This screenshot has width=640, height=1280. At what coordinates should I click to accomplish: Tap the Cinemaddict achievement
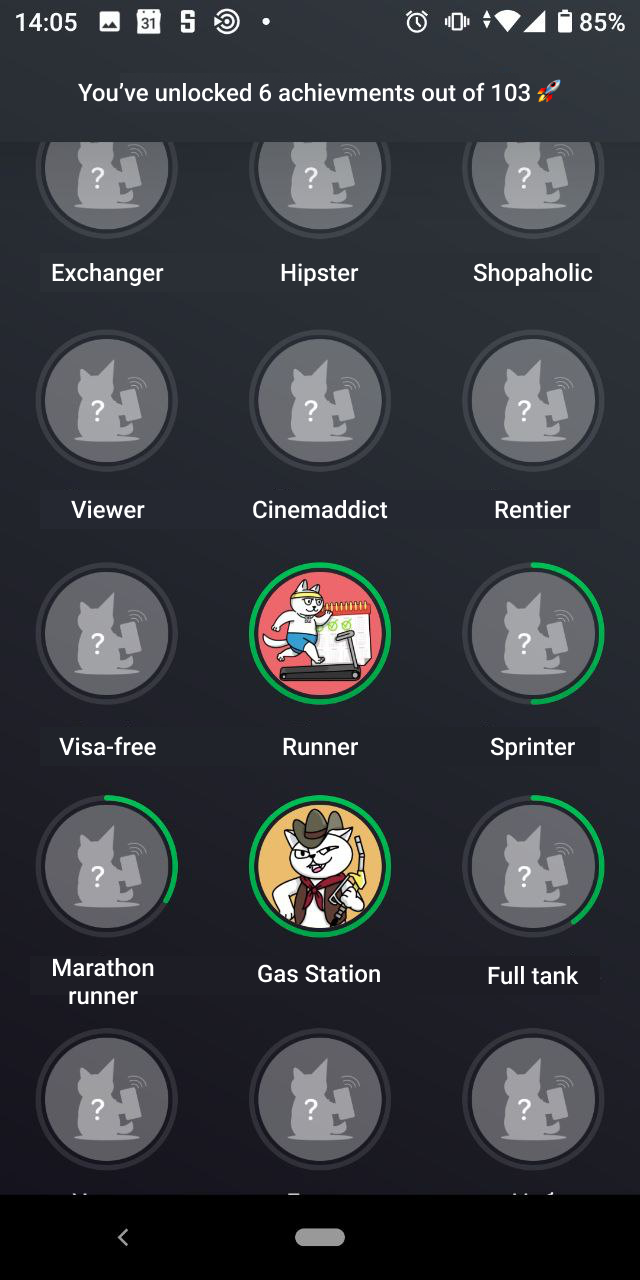coord(320,401)
